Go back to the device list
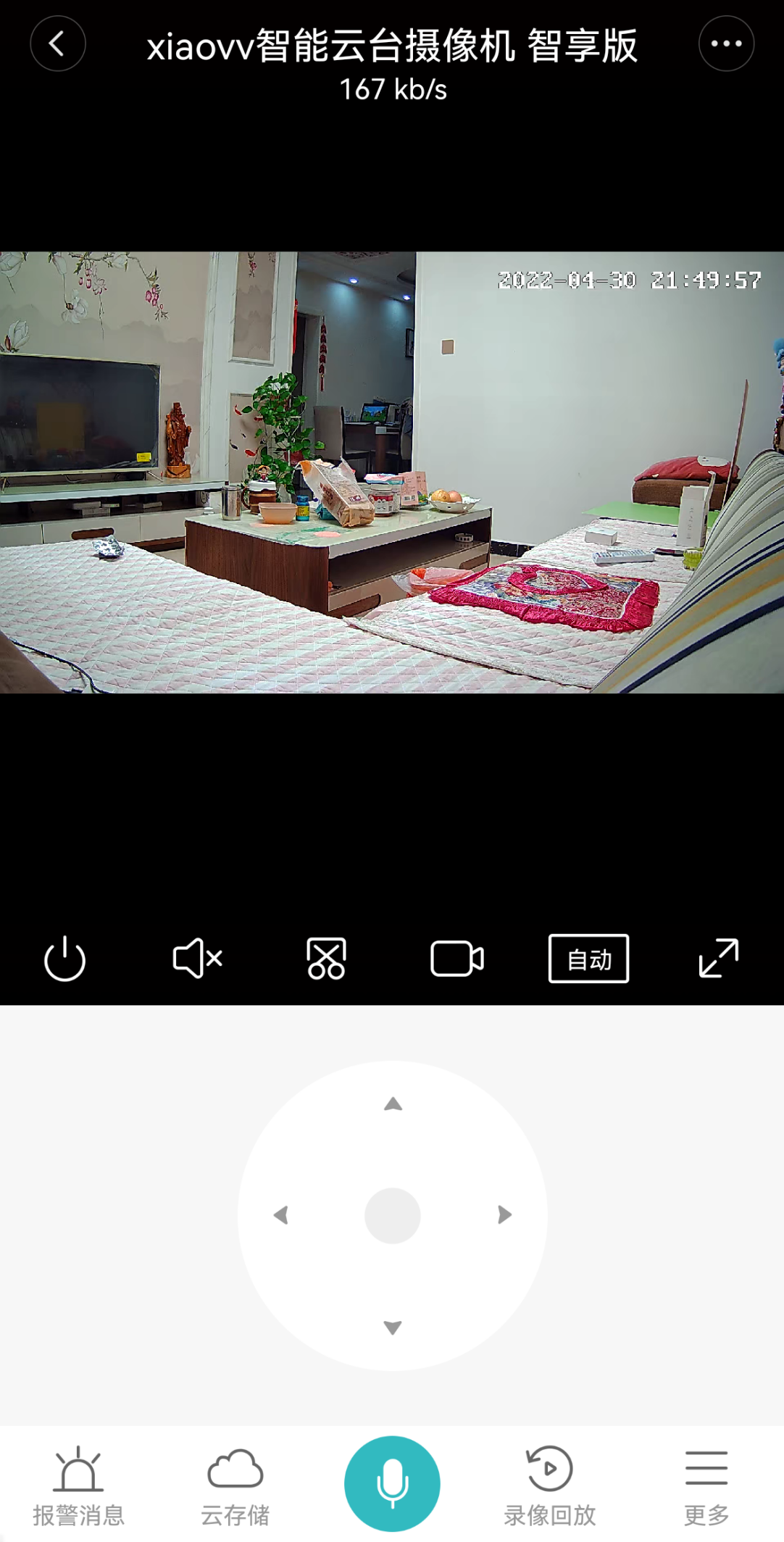The width and height of the screenshot is (784, 1542). 57,43
